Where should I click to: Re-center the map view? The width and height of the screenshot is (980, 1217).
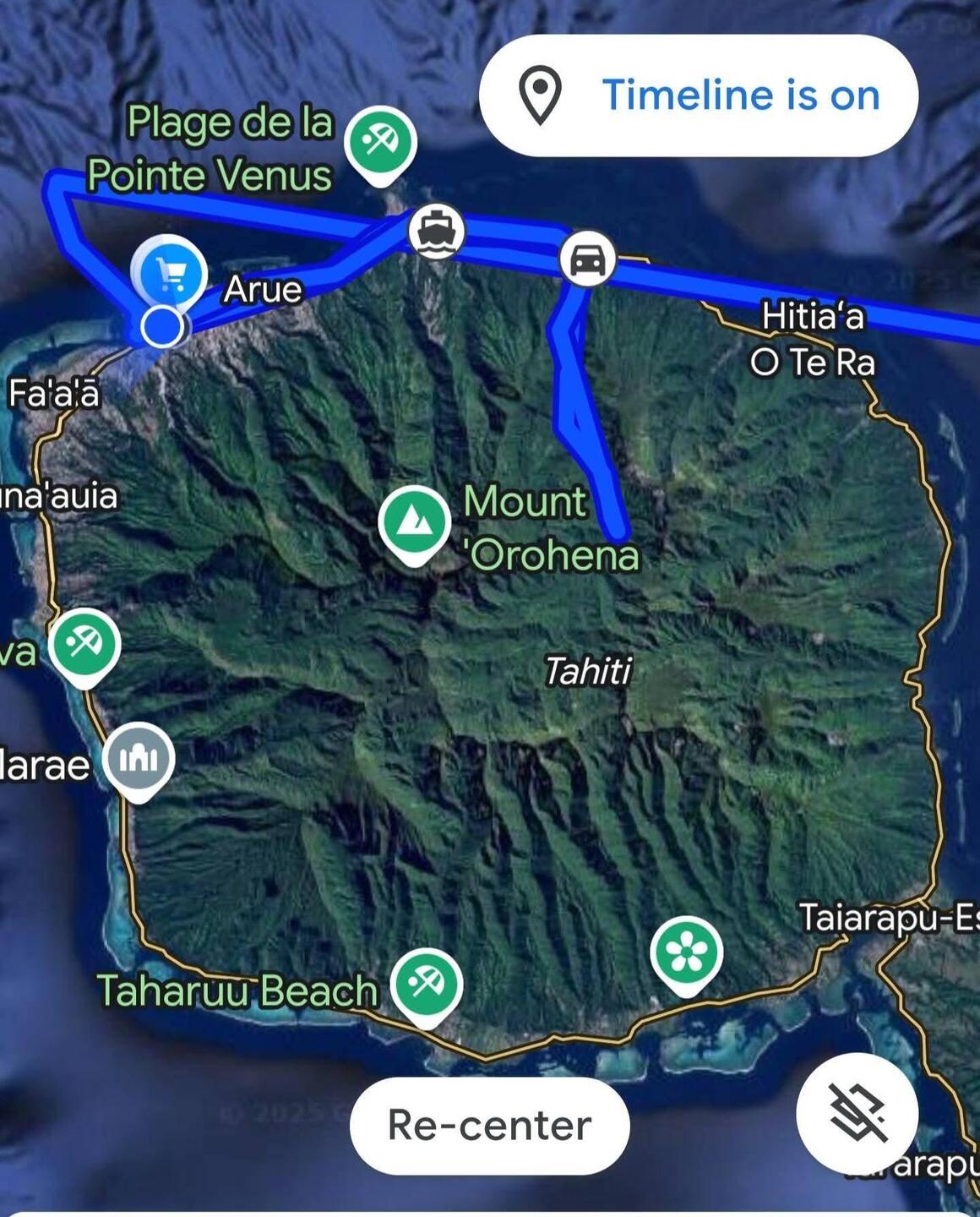point(489,1125)
